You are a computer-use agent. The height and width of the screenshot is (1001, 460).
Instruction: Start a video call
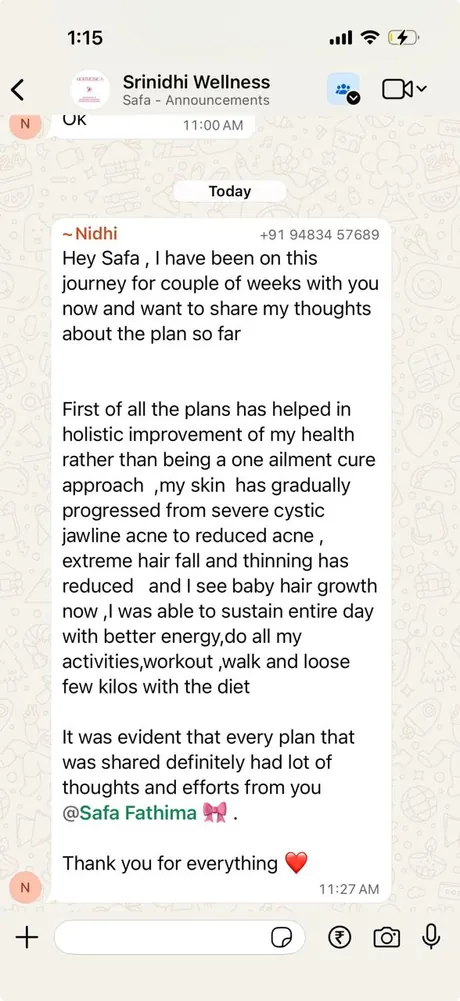(x=404, y=90)
